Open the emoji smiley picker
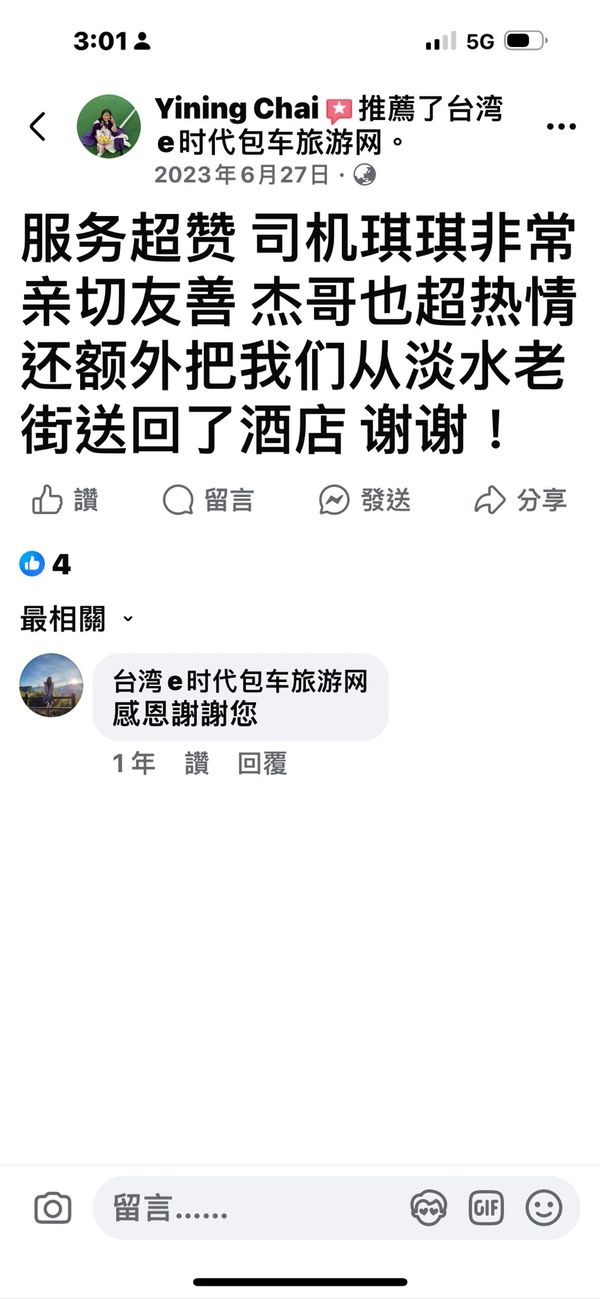This screenshot has height=1299, width=600. click(544, 1208)
